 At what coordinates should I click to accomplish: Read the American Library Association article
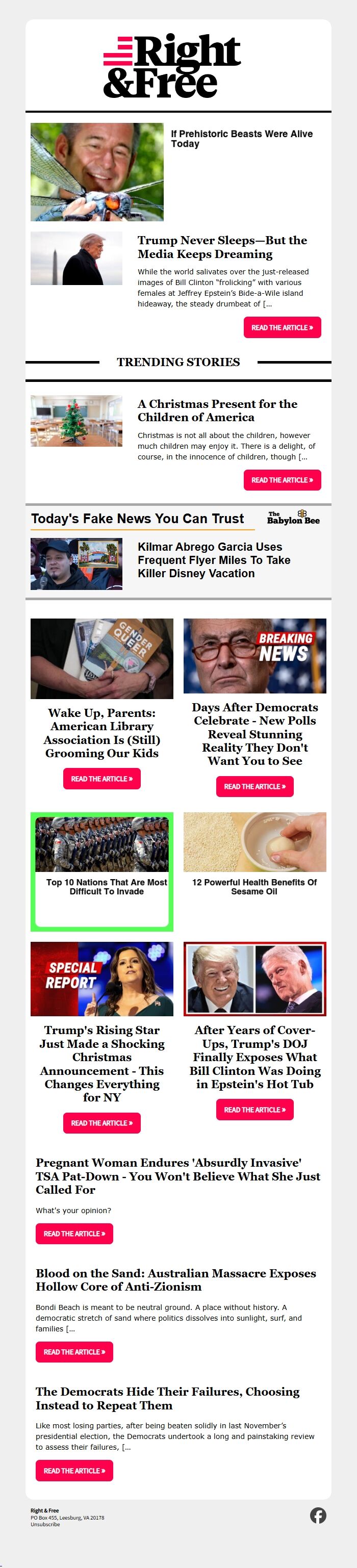[x=101, y=779]
